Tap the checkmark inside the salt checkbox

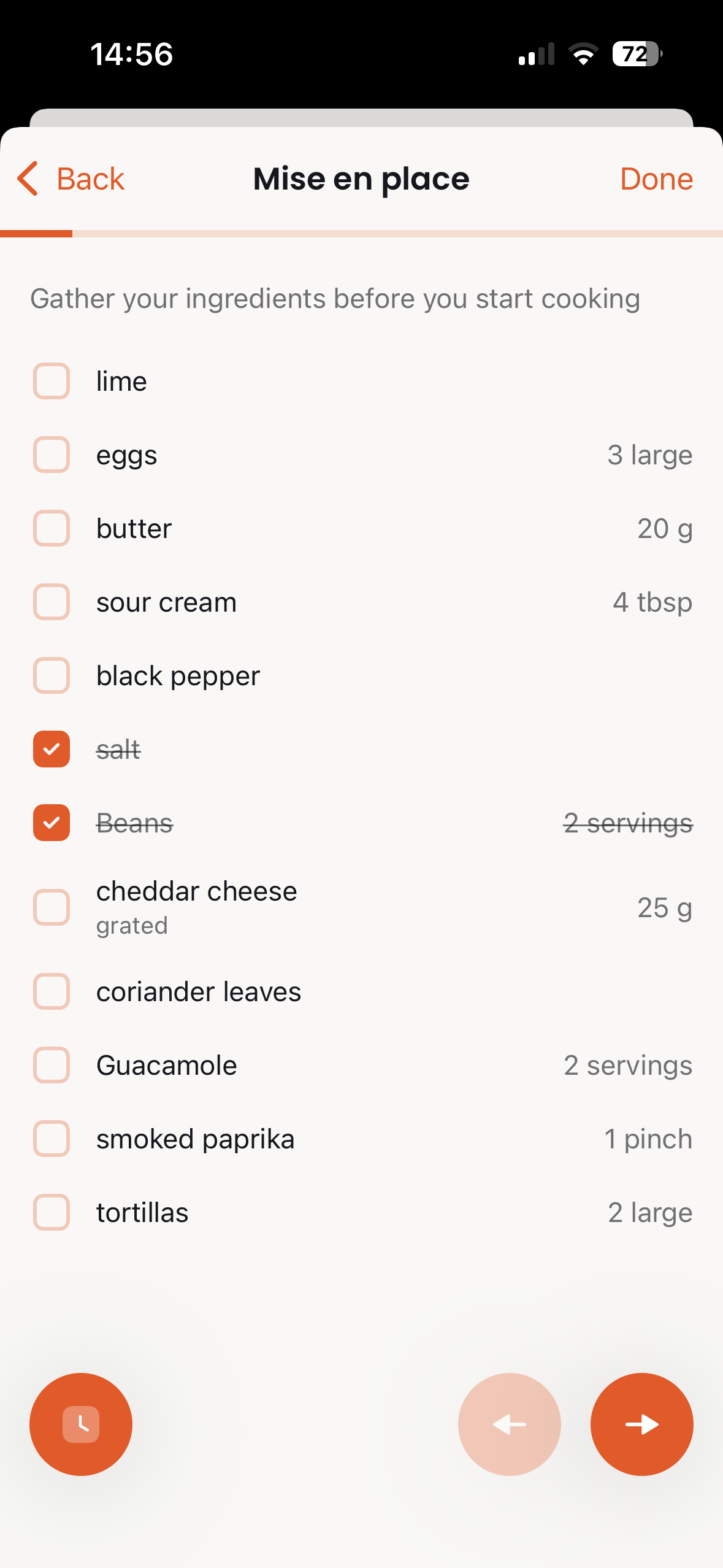51,749
